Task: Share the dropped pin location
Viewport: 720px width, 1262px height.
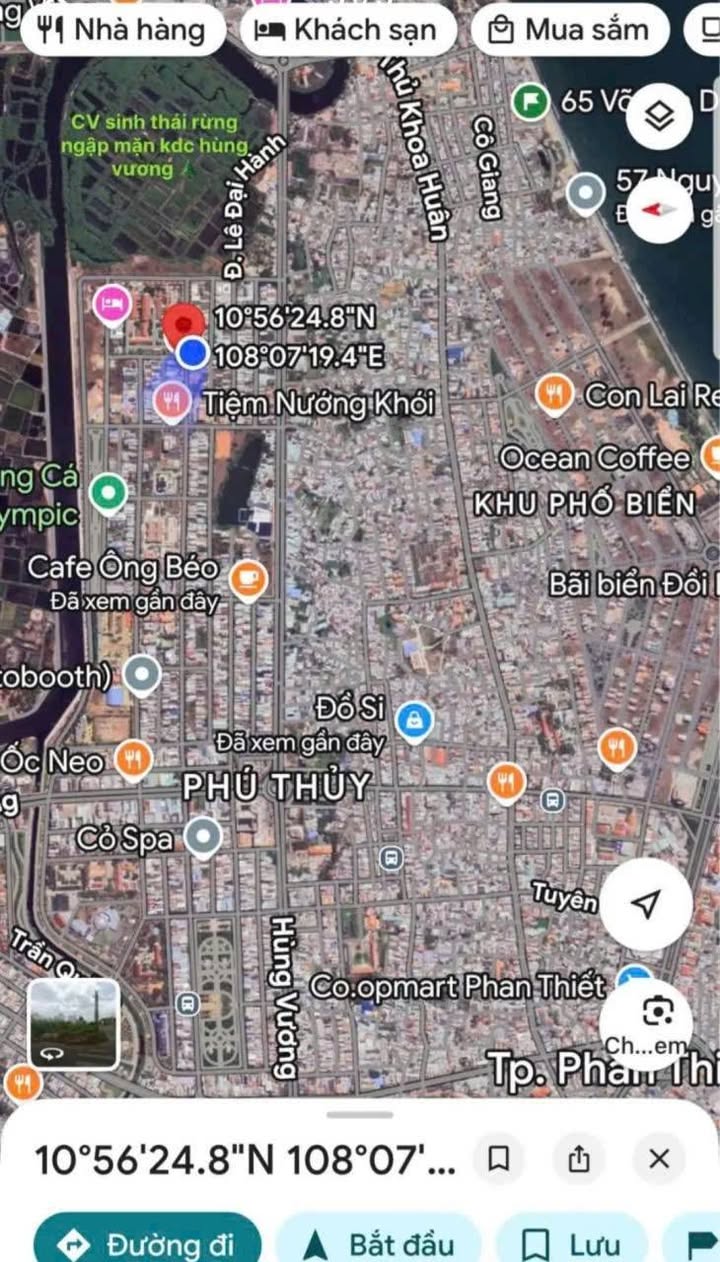Action: (578, 1159)
